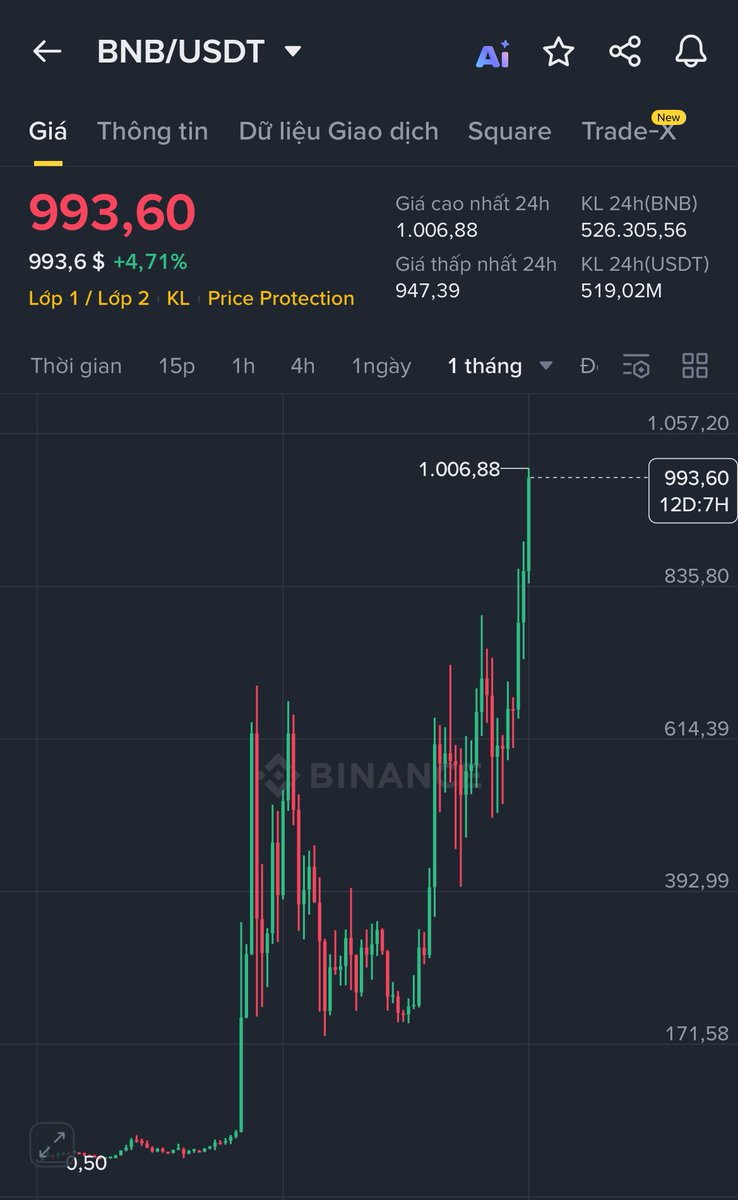Select the 4h chart interval
Image resolution: width=738 pixels, height=1200 pixels.
click(302, 366)
